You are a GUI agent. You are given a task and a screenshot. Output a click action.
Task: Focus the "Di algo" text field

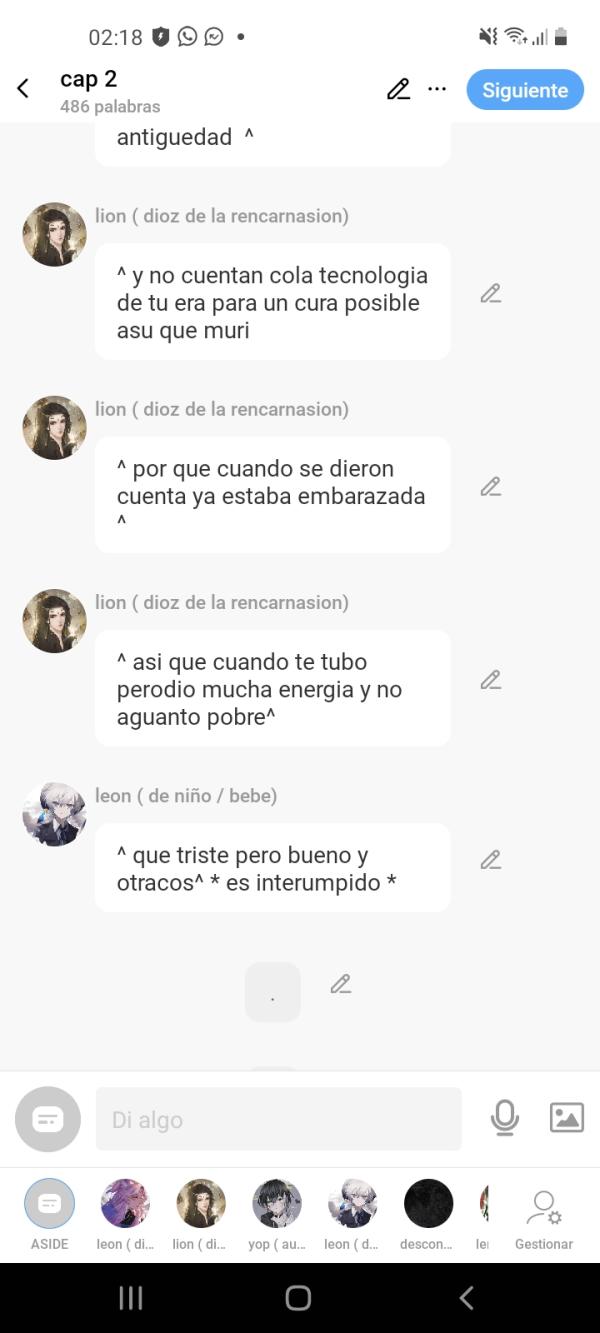(278, 1119)
